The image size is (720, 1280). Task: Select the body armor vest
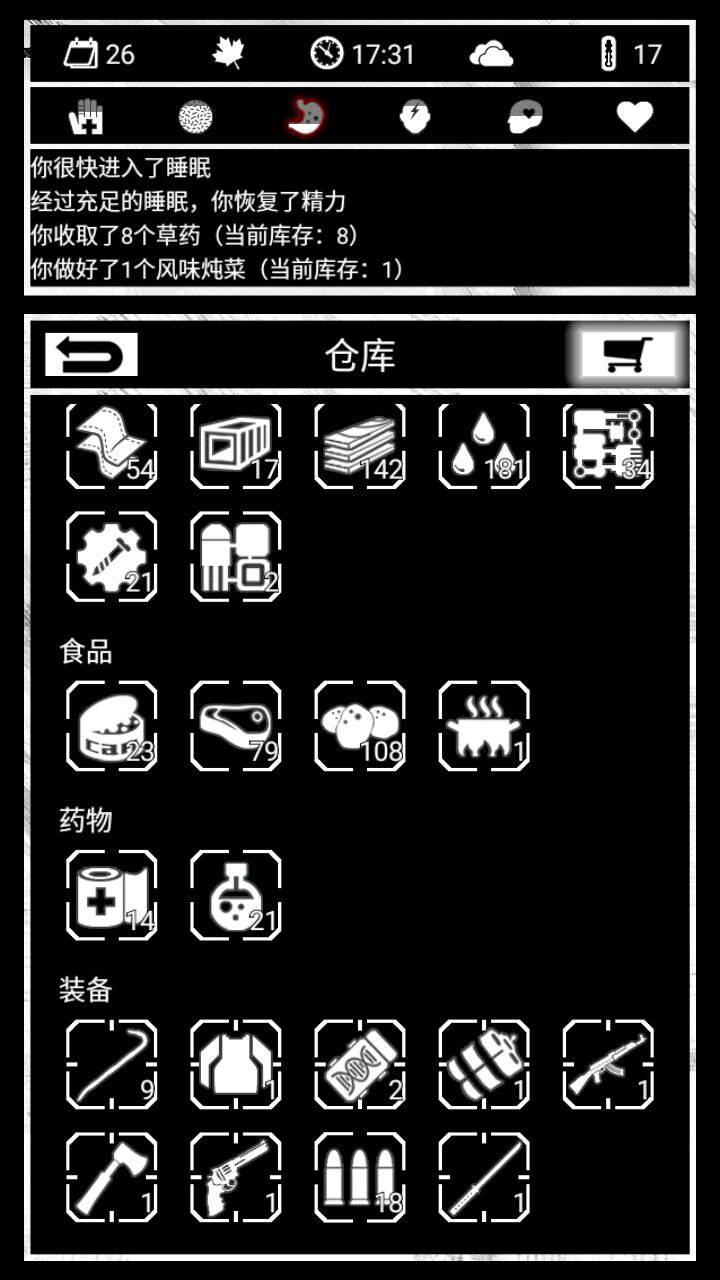coord(235,1065)
